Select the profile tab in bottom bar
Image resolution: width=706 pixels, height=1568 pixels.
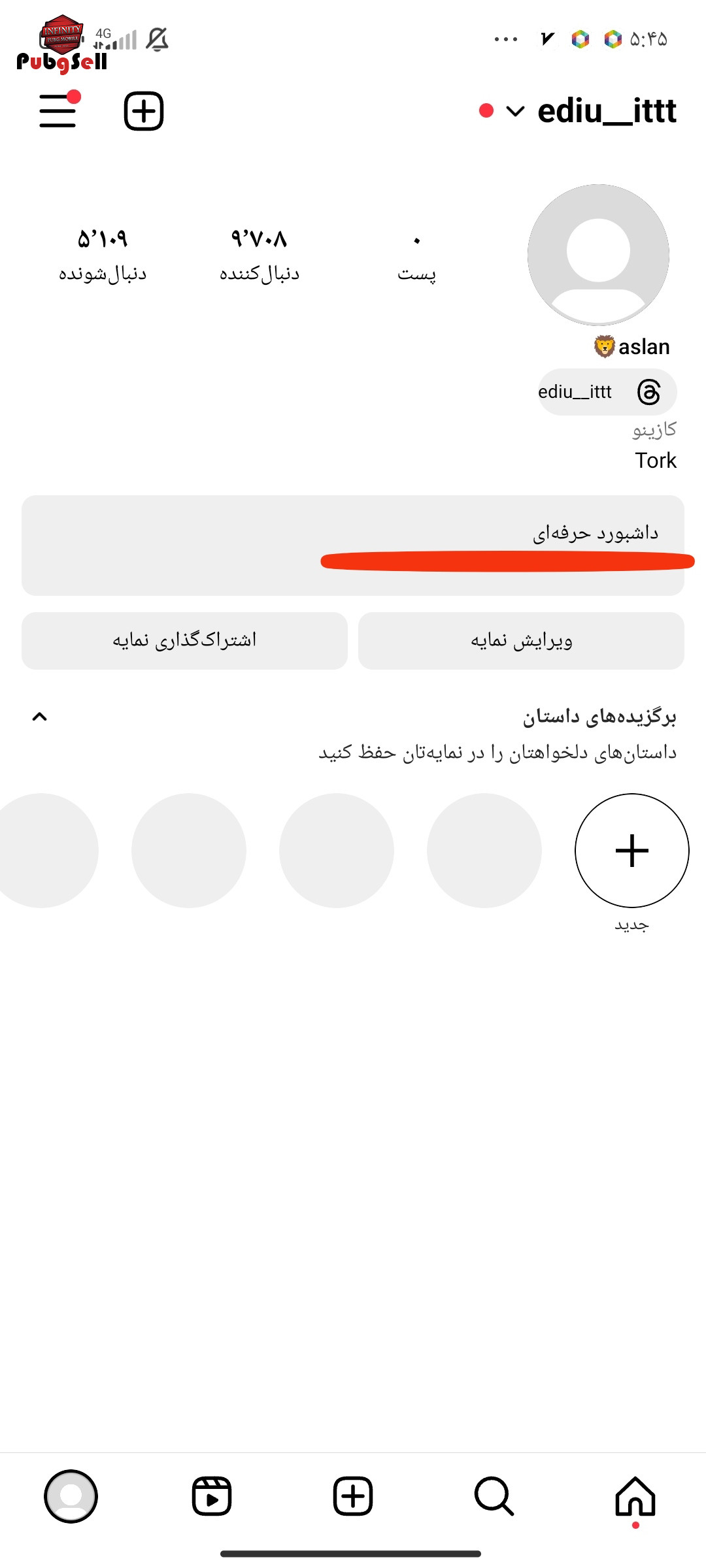pos(71,1496)
